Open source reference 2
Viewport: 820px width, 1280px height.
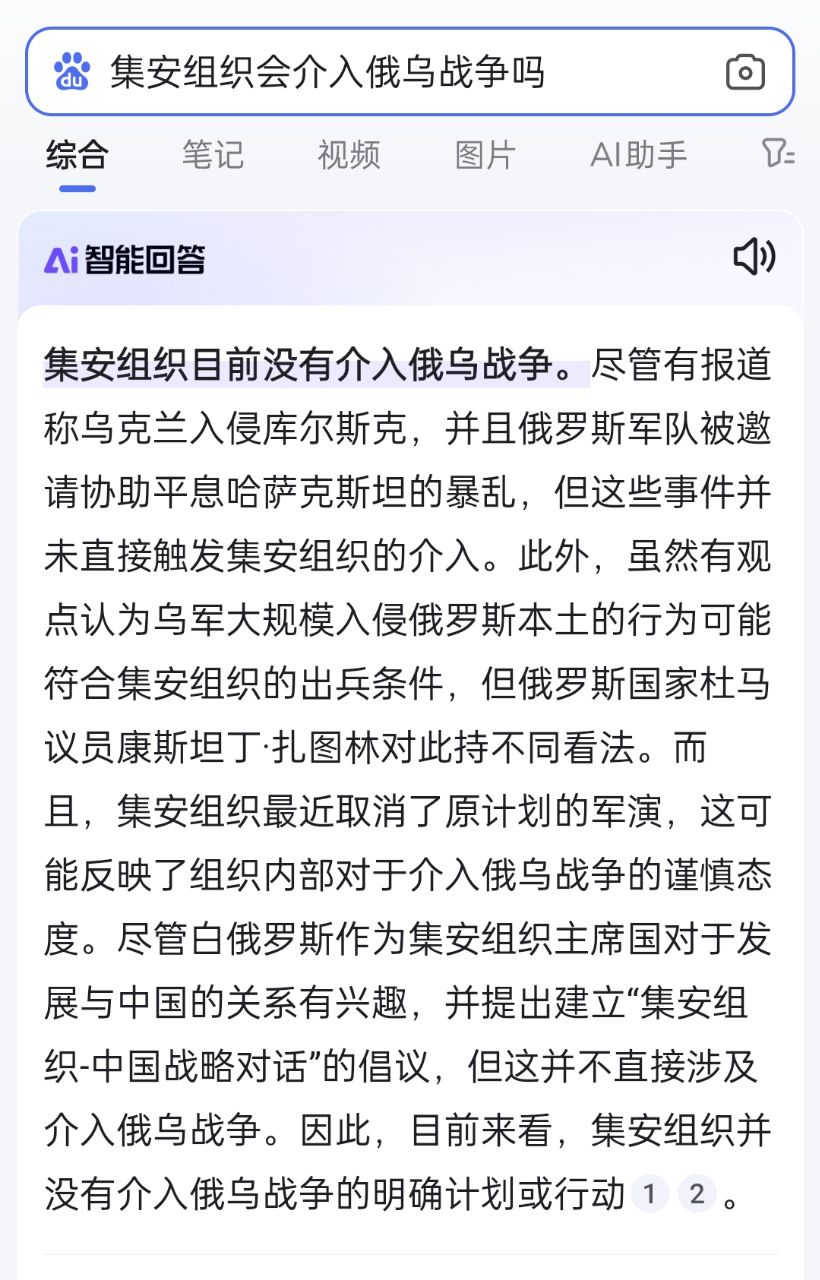click(x=697, y=1193)
